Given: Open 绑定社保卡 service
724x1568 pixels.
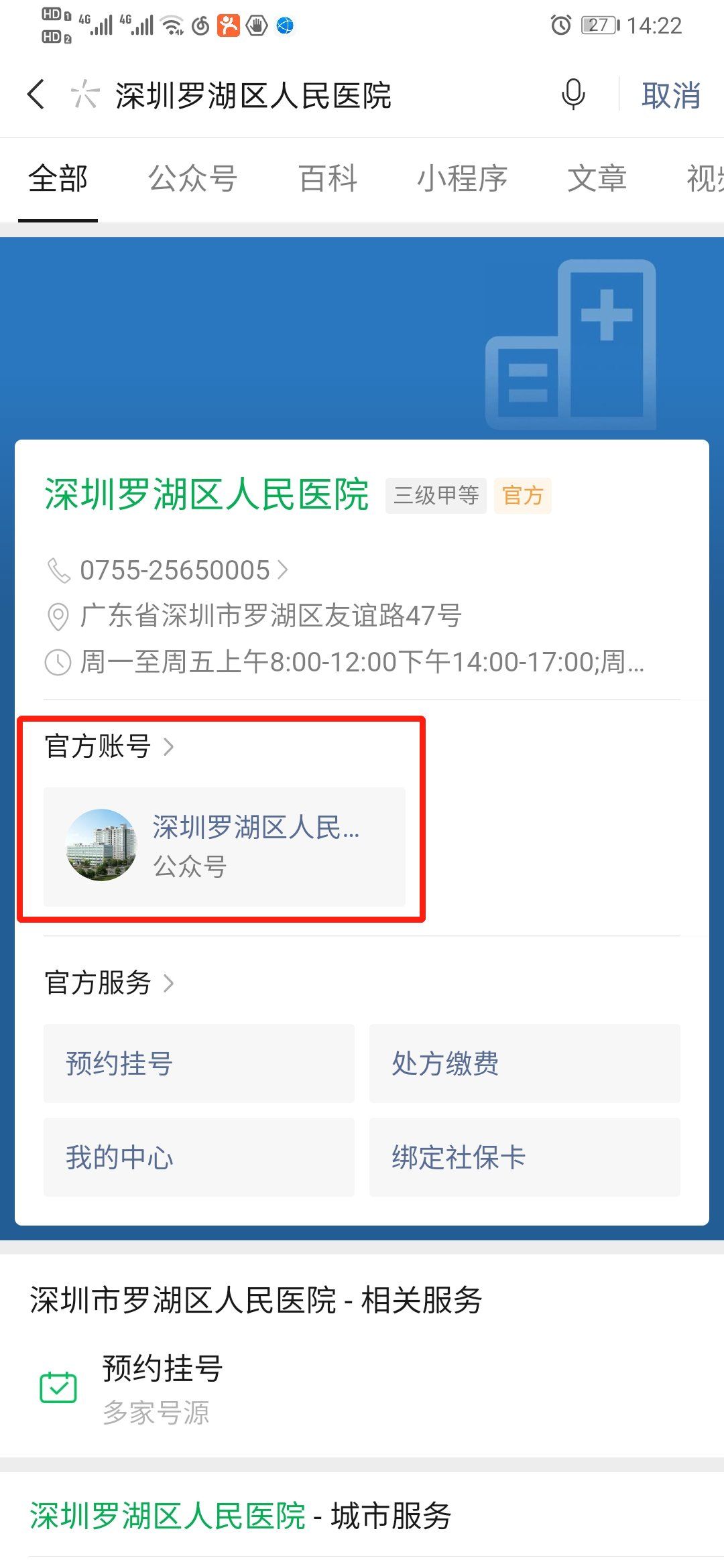Looking at the screenshot, I should [x=524, y=1157].
